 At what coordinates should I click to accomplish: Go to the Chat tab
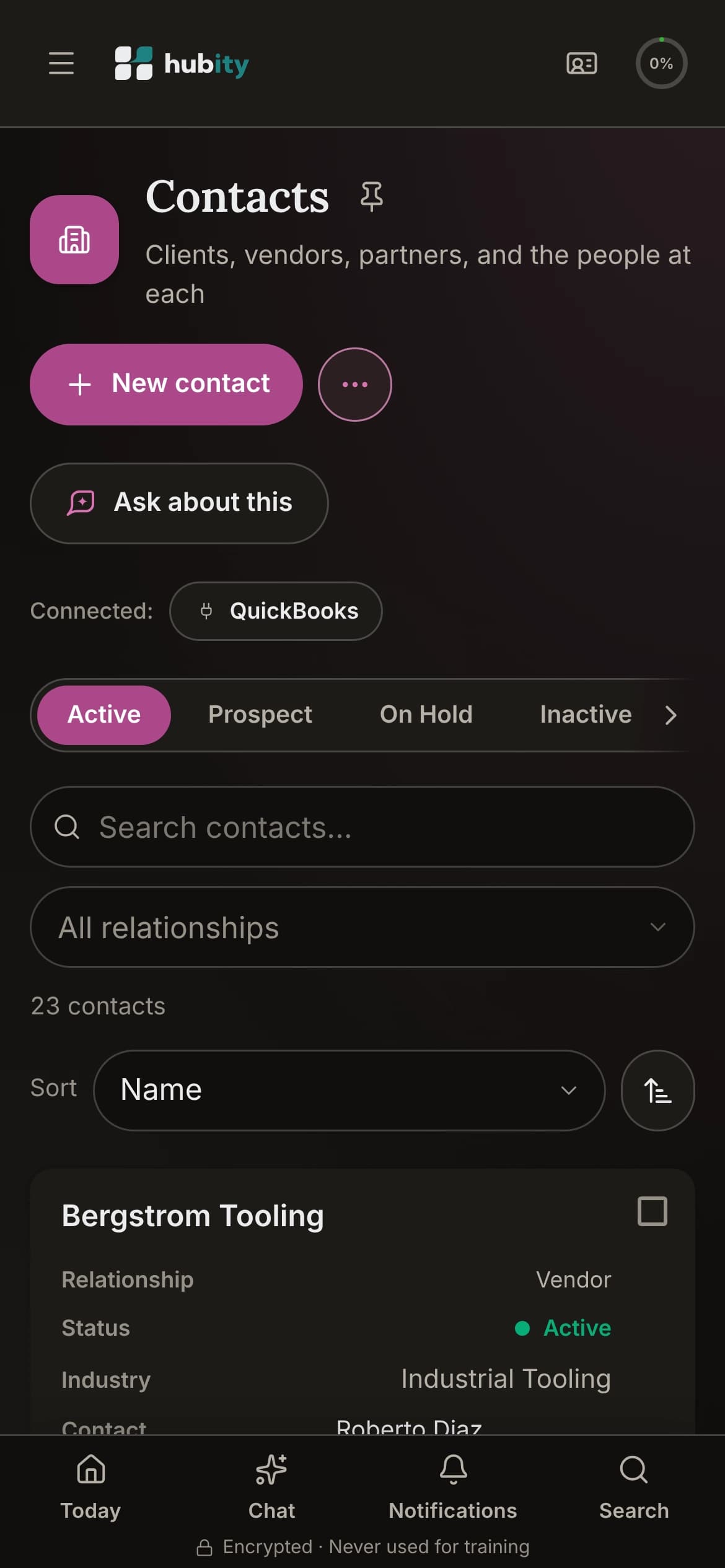tap(271, 1487)
